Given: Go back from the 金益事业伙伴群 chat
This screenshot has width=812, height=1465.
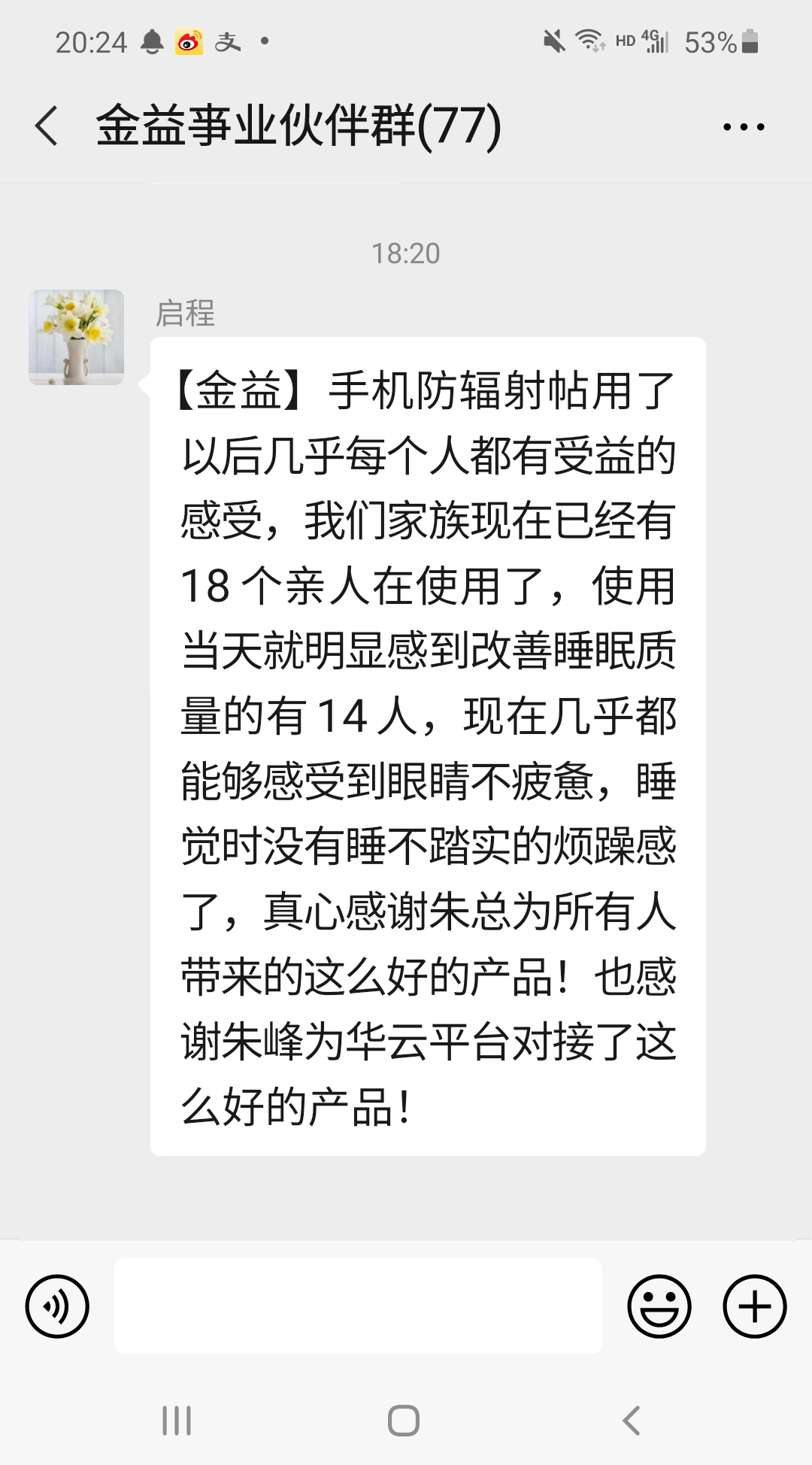Looking at the screenshot, I should tap(47, 126).
